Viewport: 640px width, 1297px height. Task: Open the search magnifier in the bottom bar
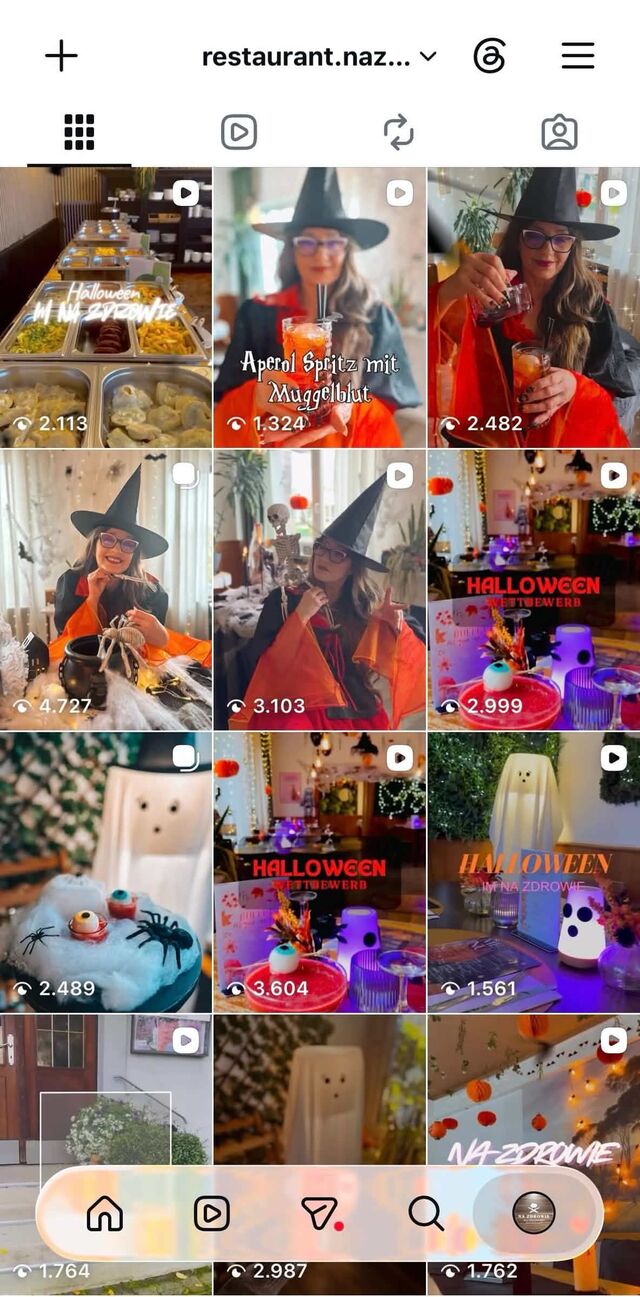pyautogui.click(x=426, y=1213)
